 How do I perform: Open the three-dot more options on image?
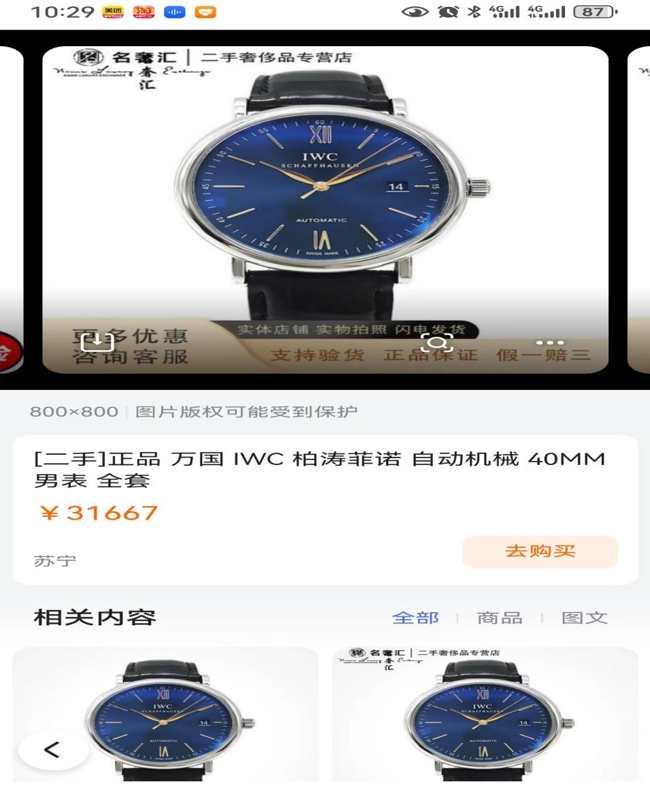click(x=550, y=343)
